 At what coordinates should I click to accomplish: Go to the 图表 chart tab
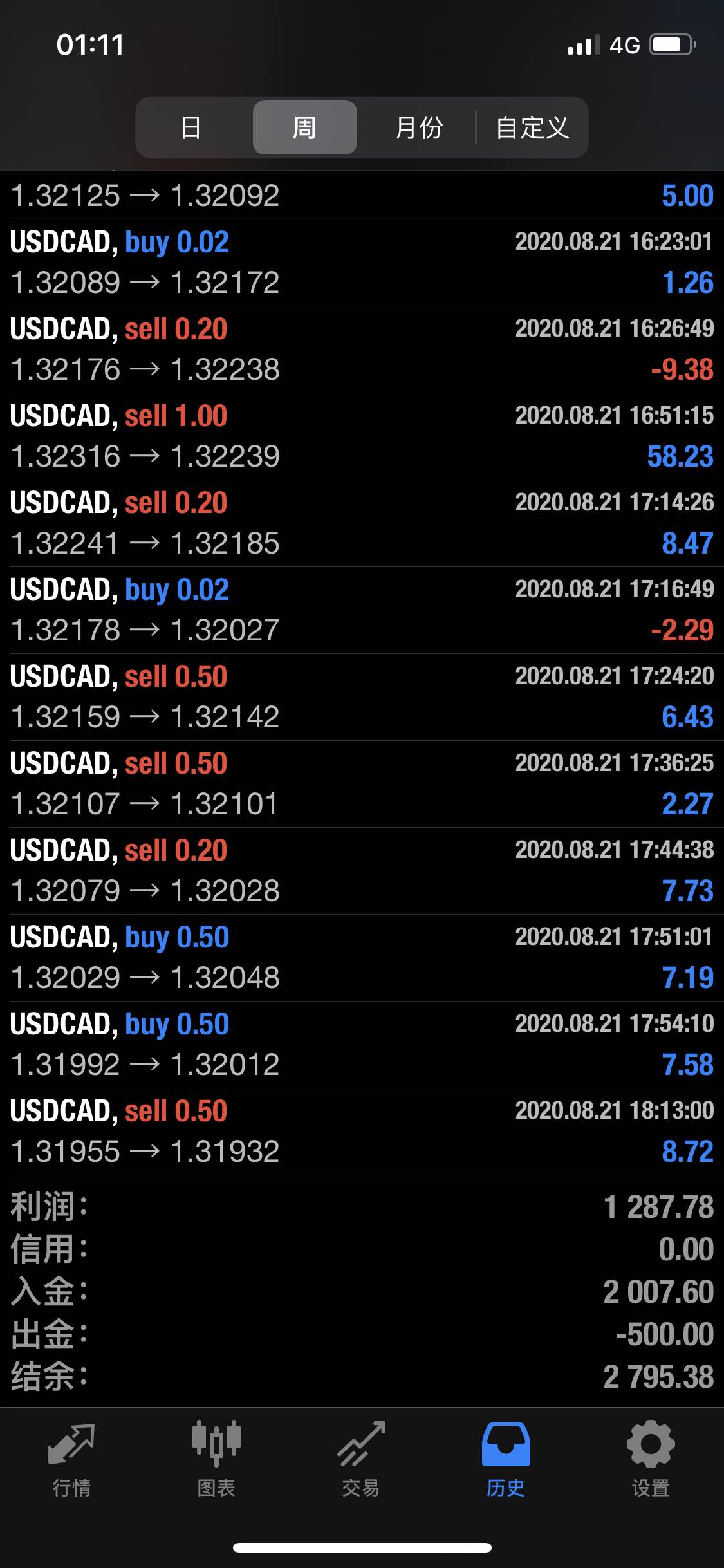(216, 1459)
